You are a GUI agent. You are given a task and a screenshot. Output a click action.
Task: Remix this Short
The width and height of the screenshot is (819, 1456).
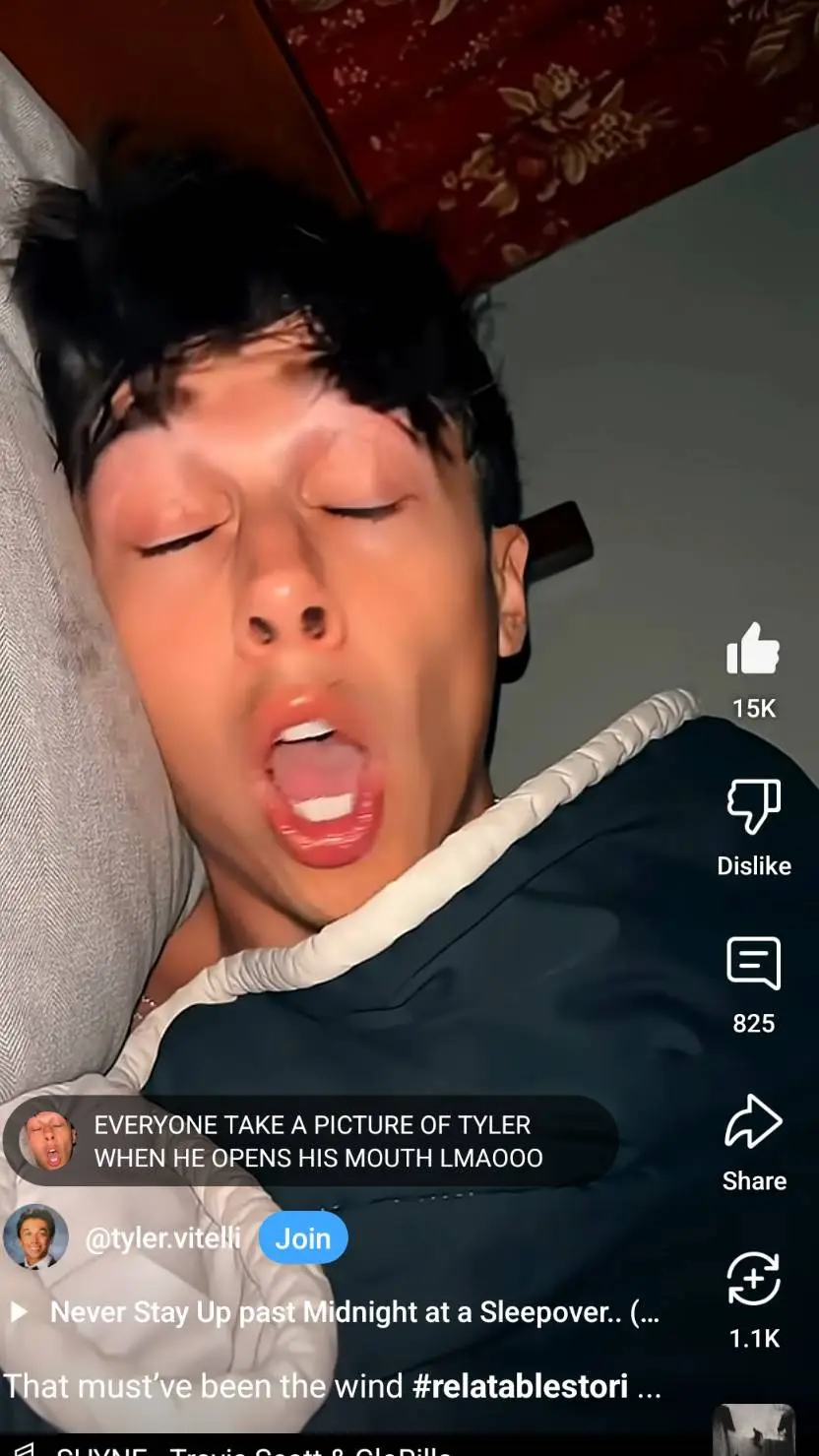(753, 1279)
